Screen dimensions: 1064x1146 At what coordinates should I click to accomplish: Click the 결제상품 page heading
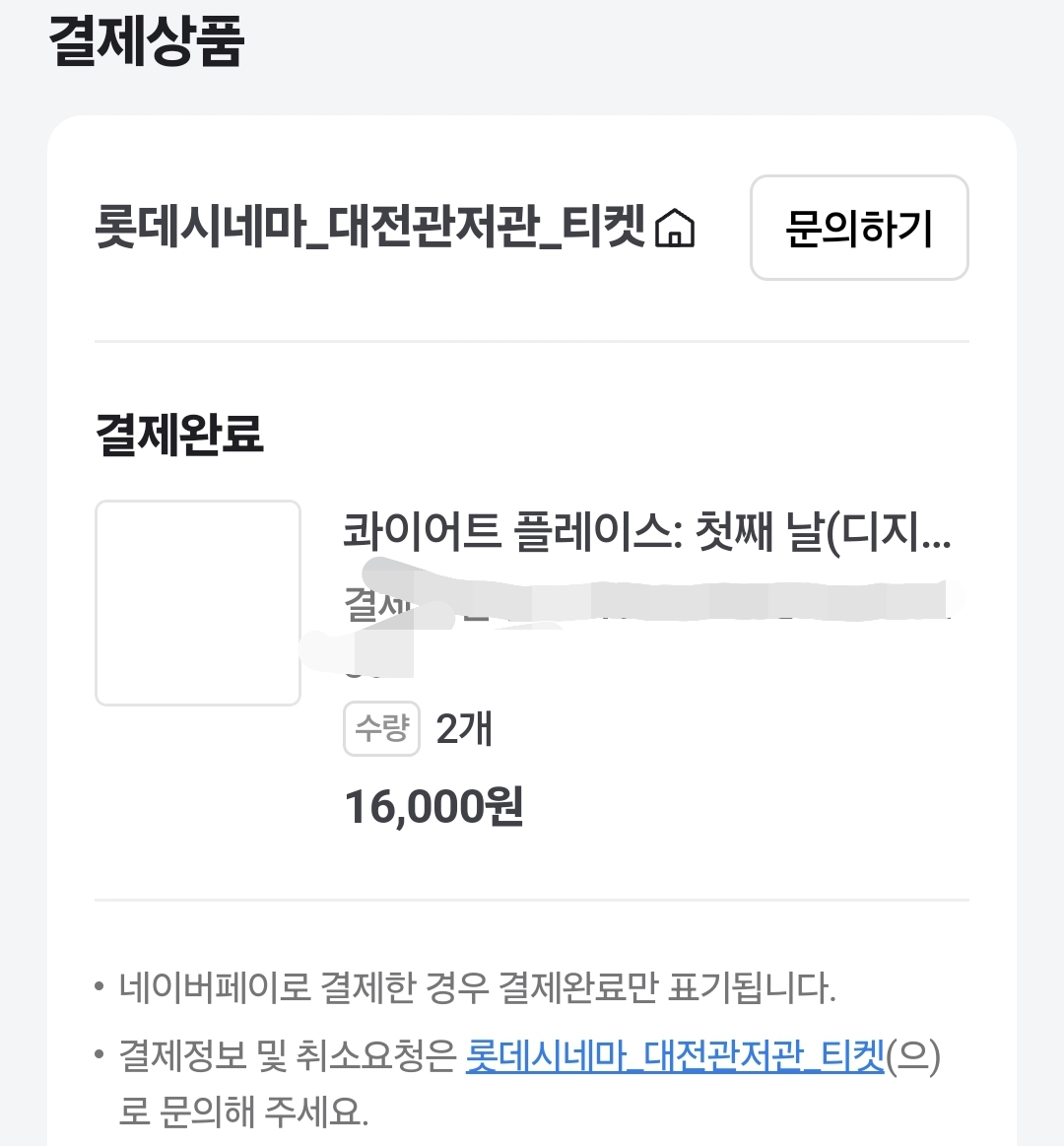[146, 33]
